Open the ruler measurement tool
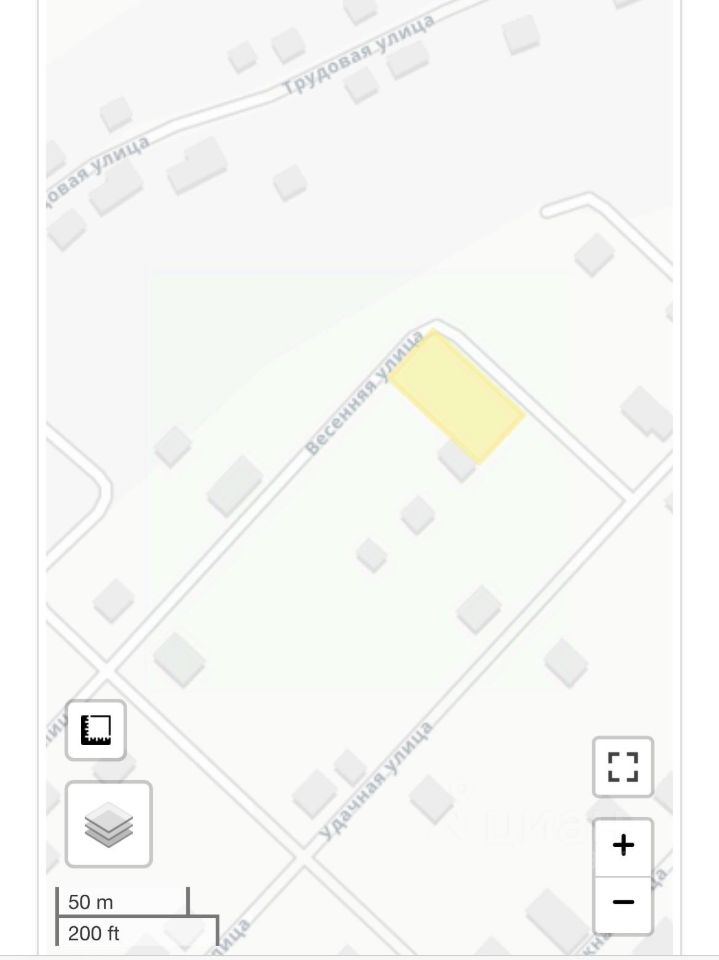 click(96, 729)
